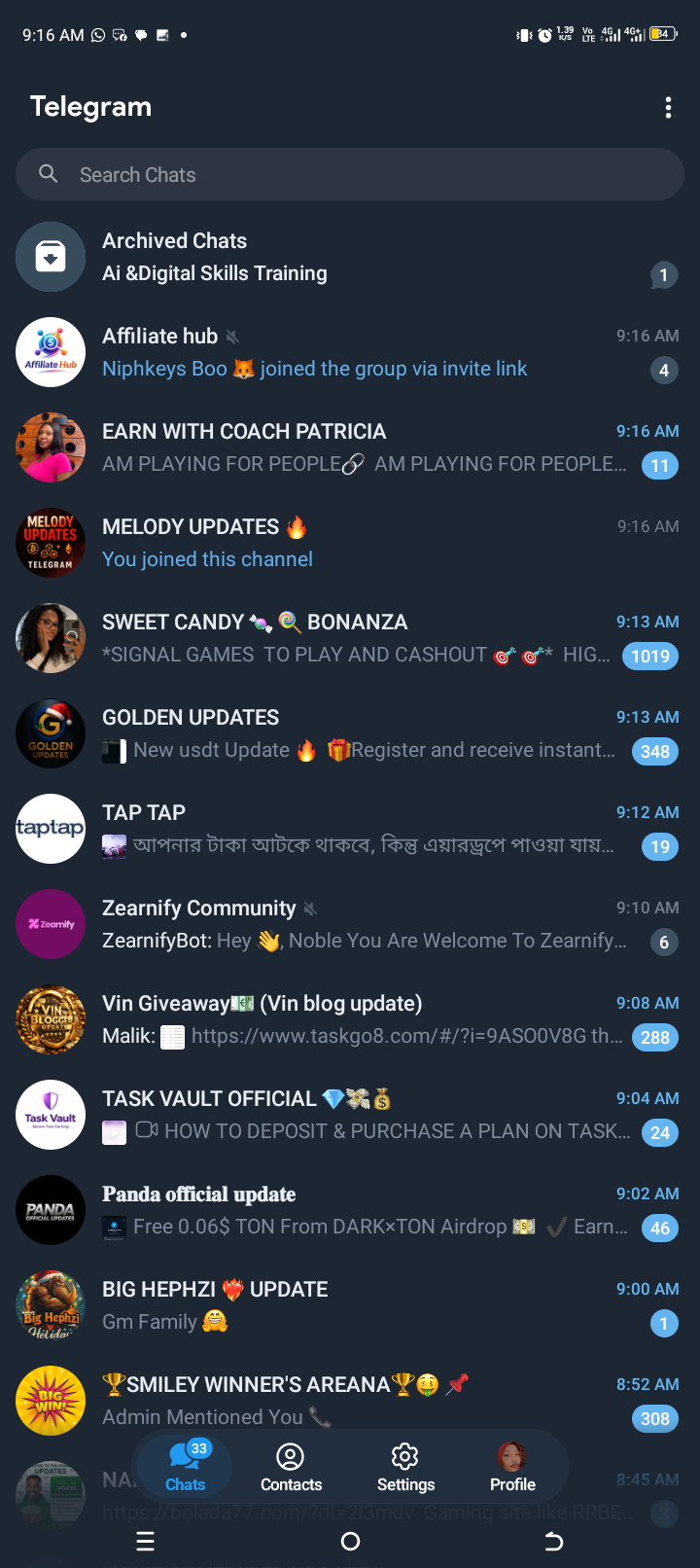Image resolution: width=700 pixels, height=1568 pixels.
Task: Open the MELODY UPDATES channel
Action: click(x=350, y=543)
